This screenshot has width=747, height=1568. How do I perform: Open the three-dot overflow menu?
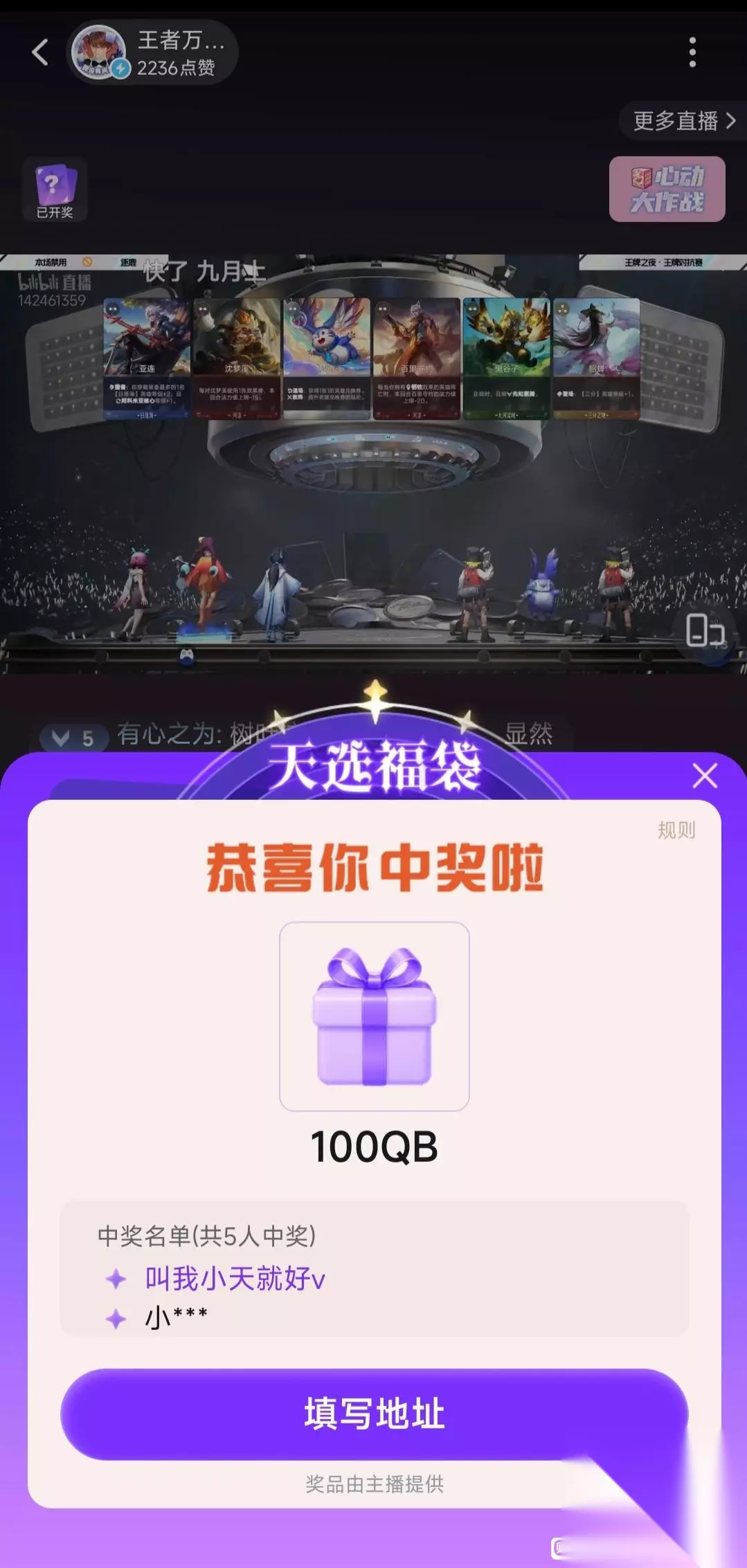692,52
